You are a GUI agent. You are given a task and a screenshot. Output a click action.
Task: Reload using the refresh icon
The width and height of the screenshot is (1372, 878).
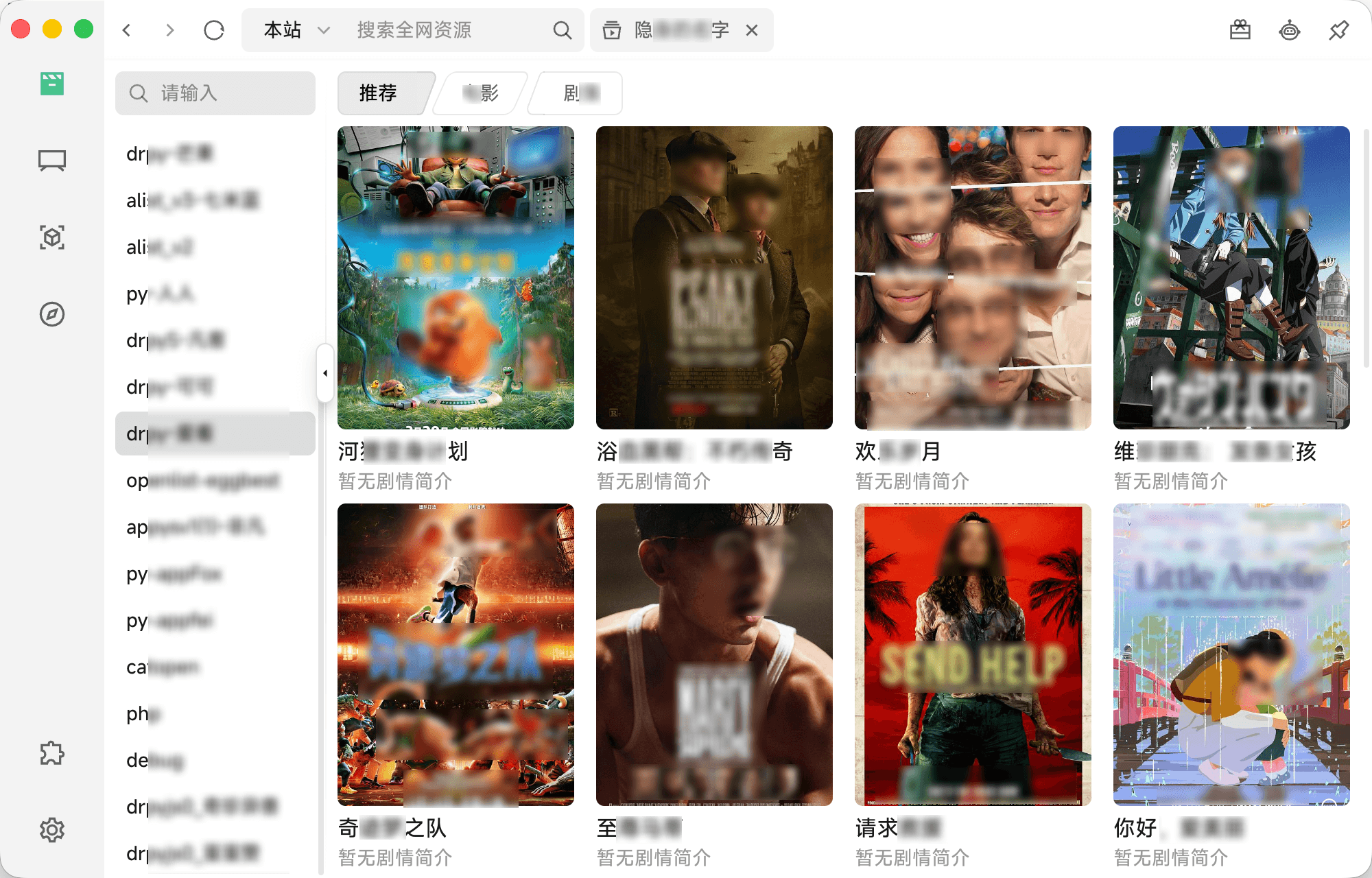pos(214,30)
